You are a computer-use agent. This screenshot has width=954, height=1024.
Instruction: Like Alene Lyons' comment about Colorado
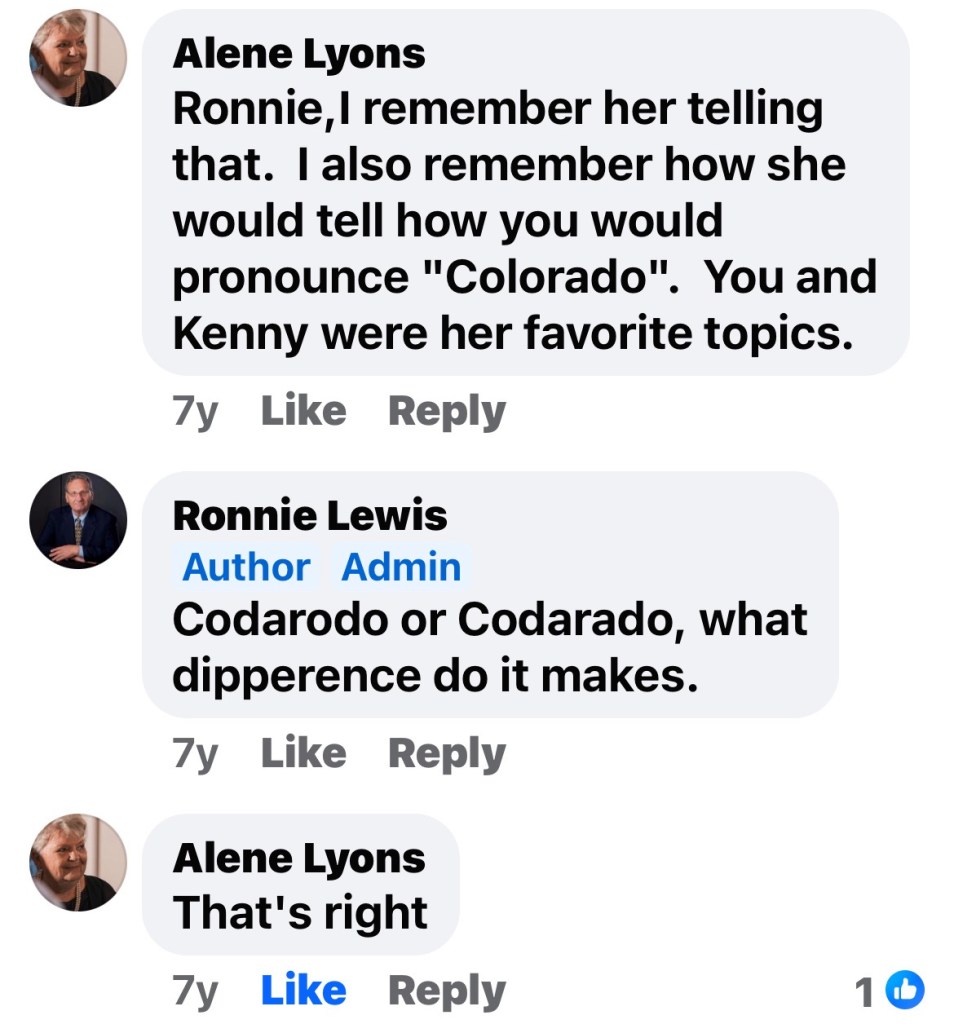(303, 411)
